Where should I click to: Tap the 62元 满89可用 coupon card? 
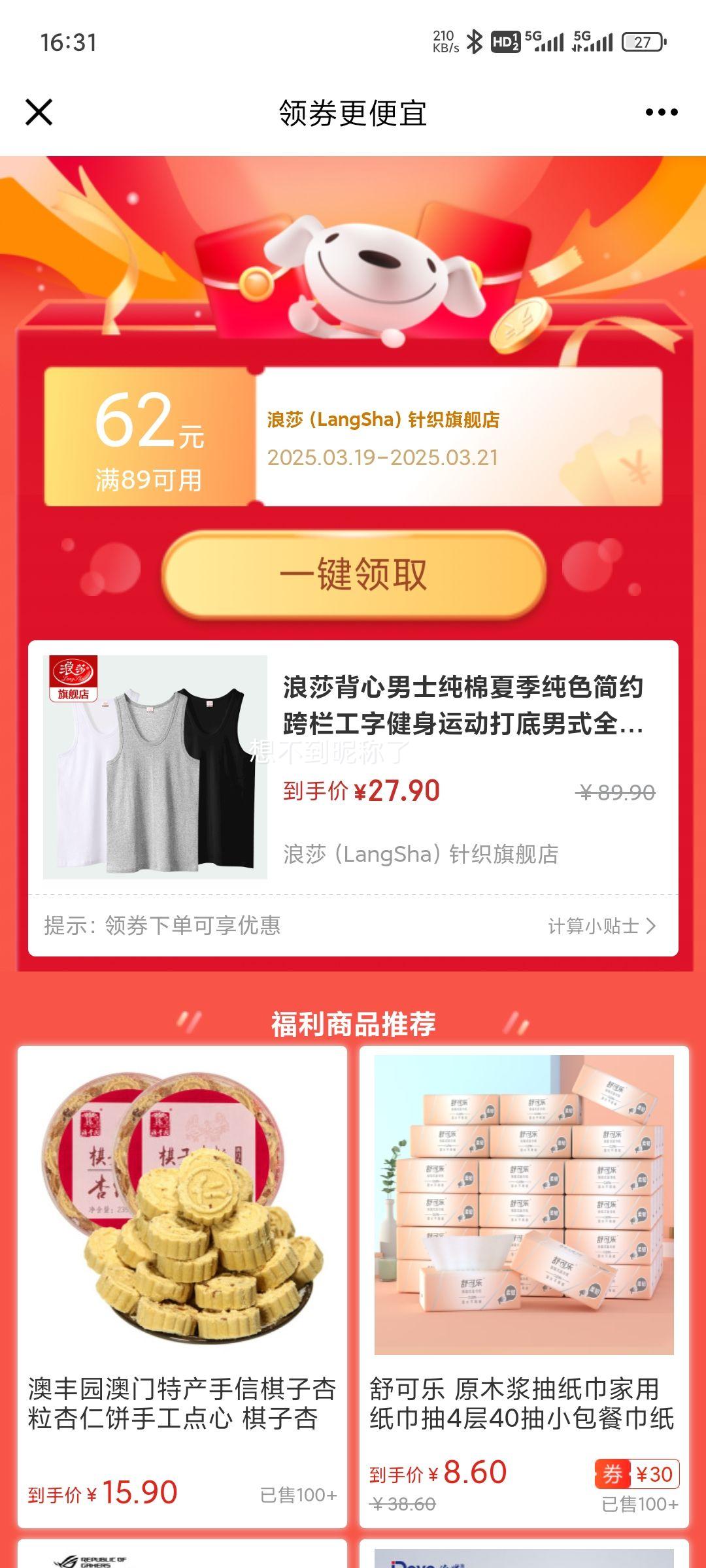(150, 438)
